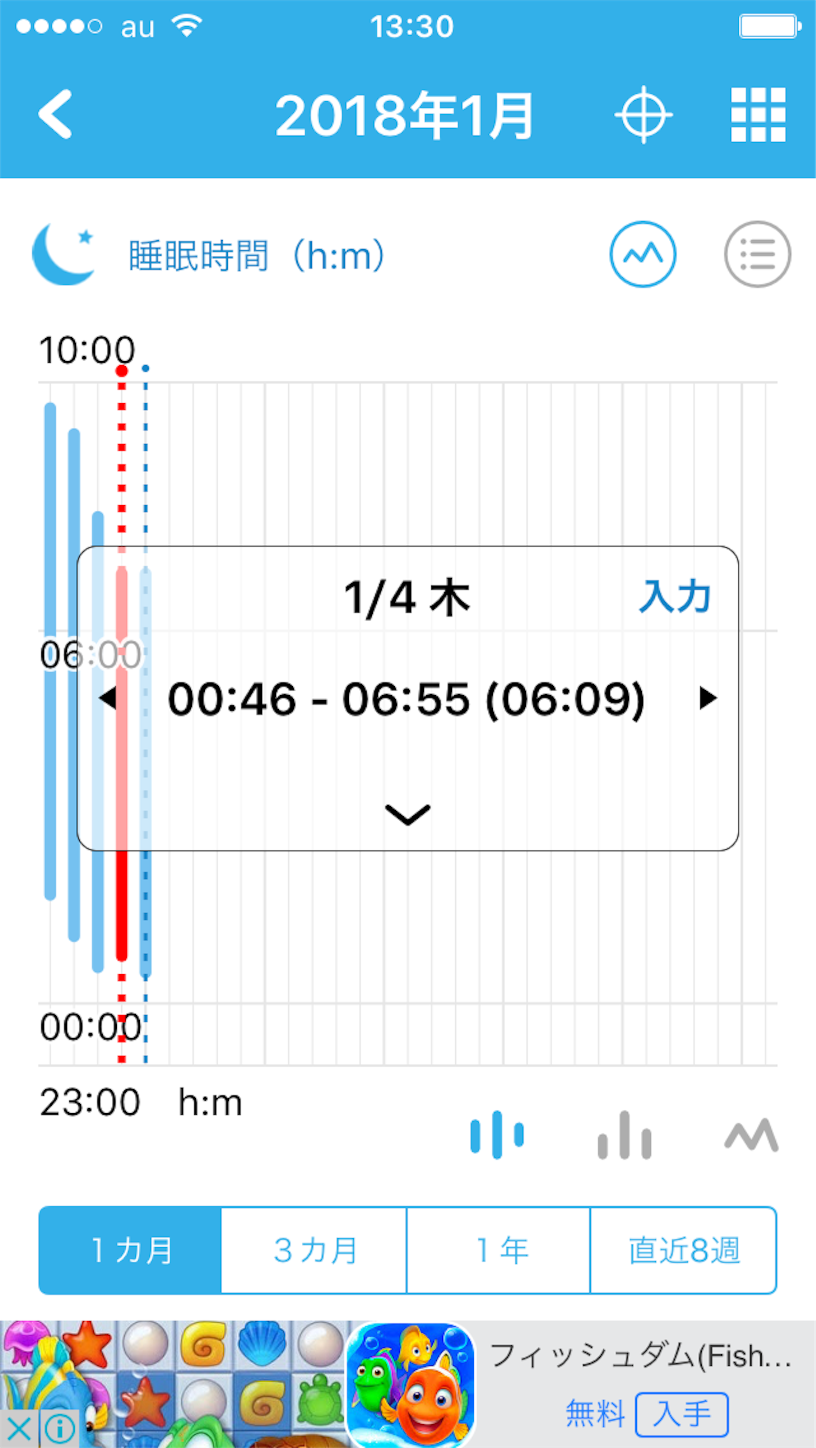Screen dimensions: 816x1448
Task: Switch to the 1年 period
Action: click(499, 1250)
